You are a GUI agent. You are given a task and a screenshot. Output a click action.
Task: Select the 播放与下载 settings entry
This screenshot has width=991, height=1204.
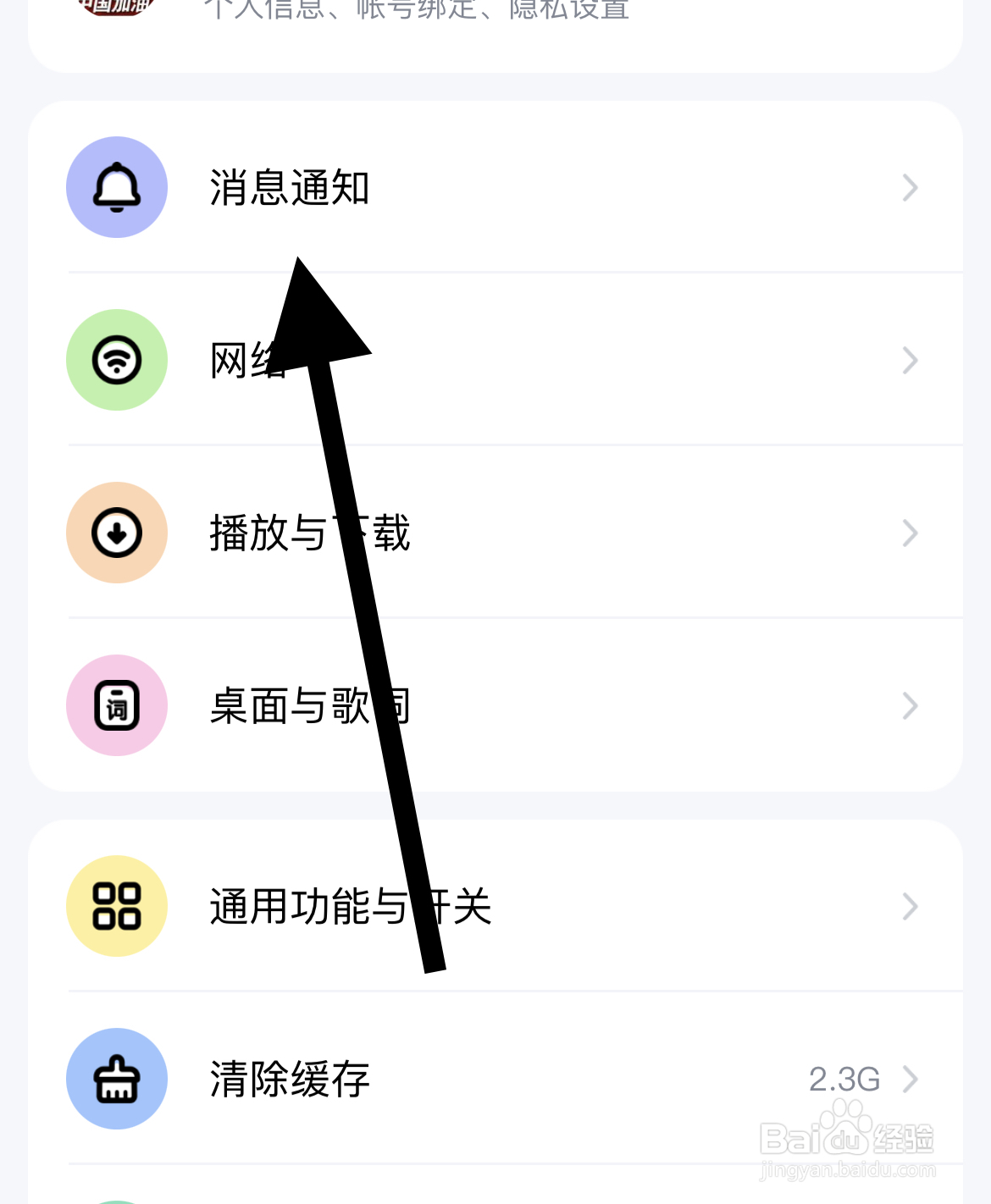tap(309, 533)
